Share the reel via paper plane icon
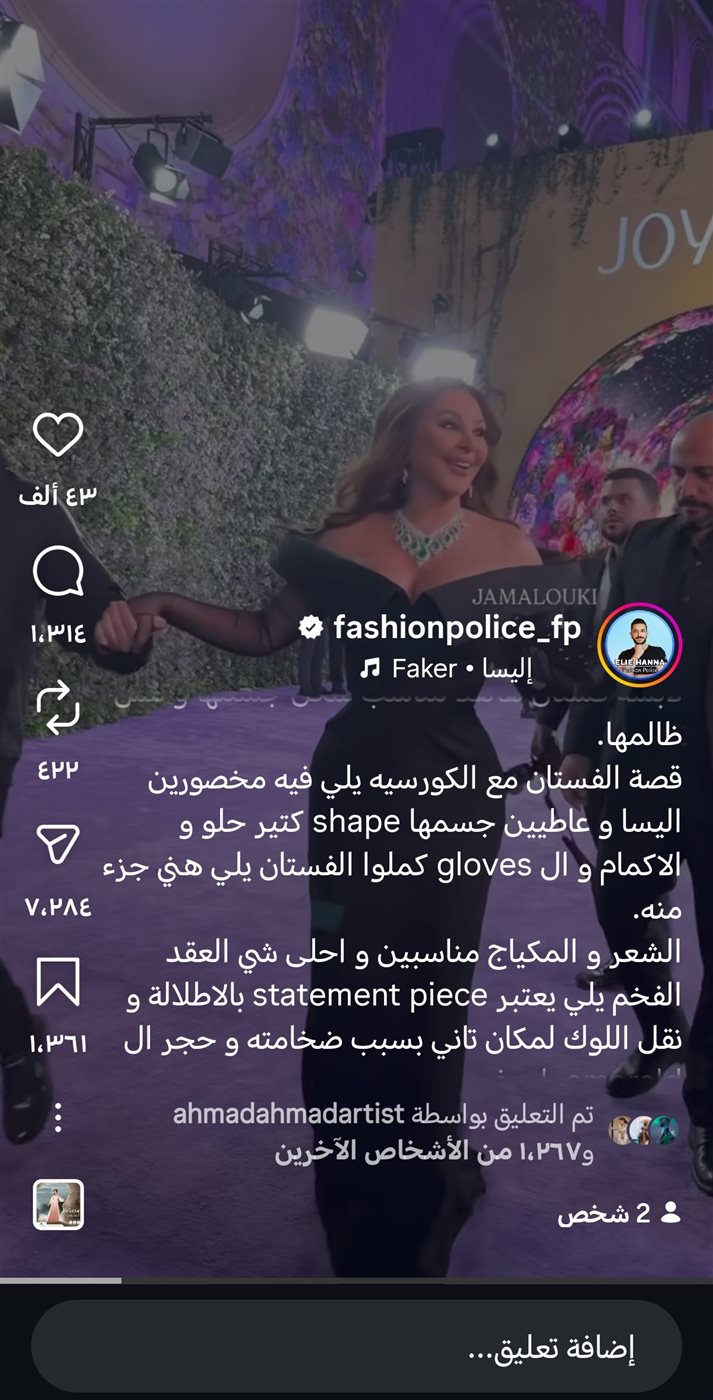The width and height of the screenshot is (713, 1400). pyautogui.click(x=58, y=846)
